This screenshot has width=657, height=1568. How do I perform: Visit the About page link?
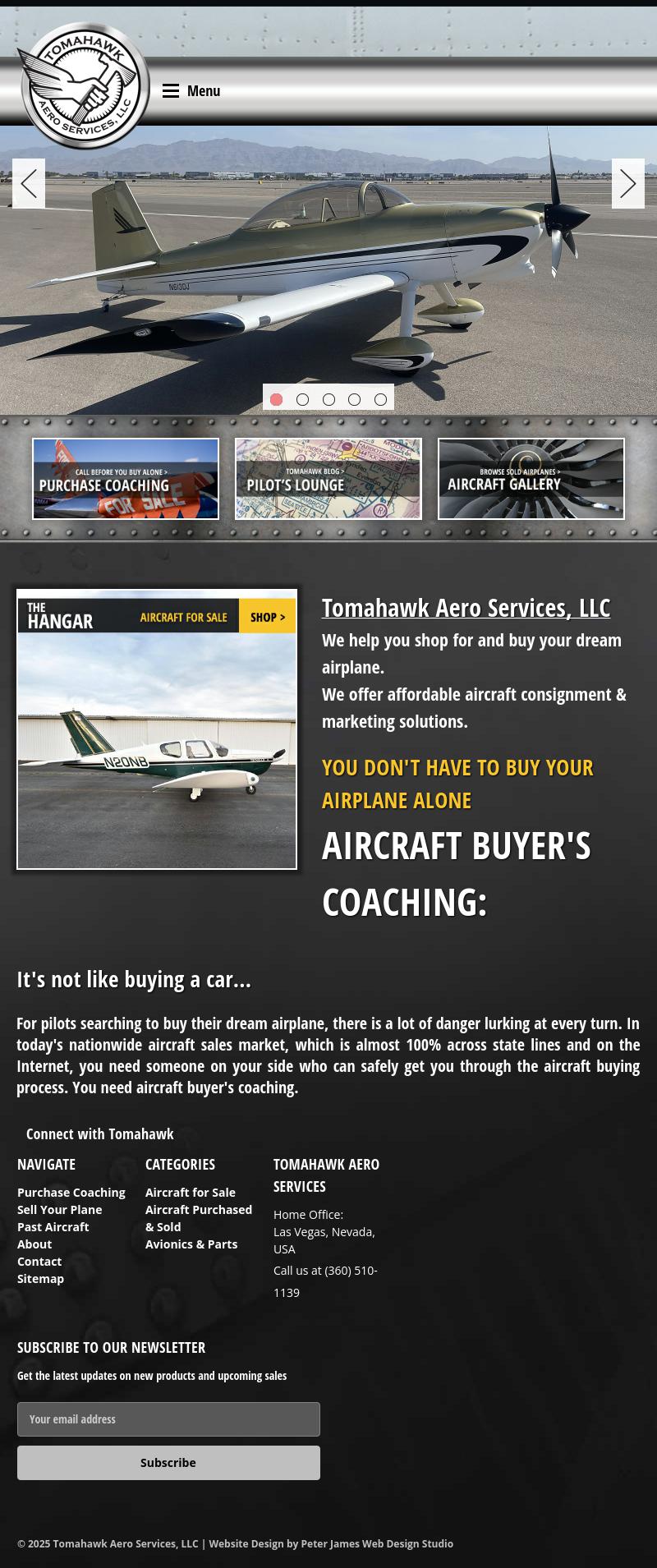click(34, 1244)
